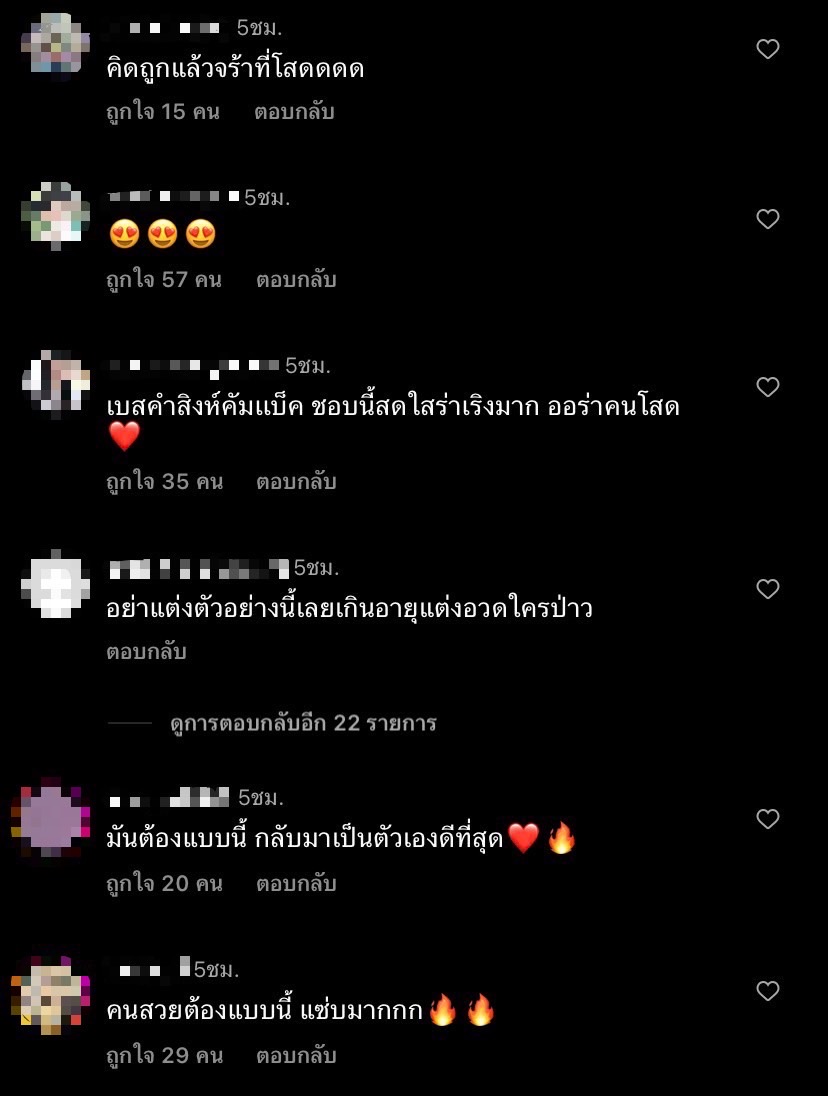Reply to the comment 'คิดถูกแล้วจร้าที่โสดดดด'
Viewport: 828px width, 1096px height.
tap(294, 112)
